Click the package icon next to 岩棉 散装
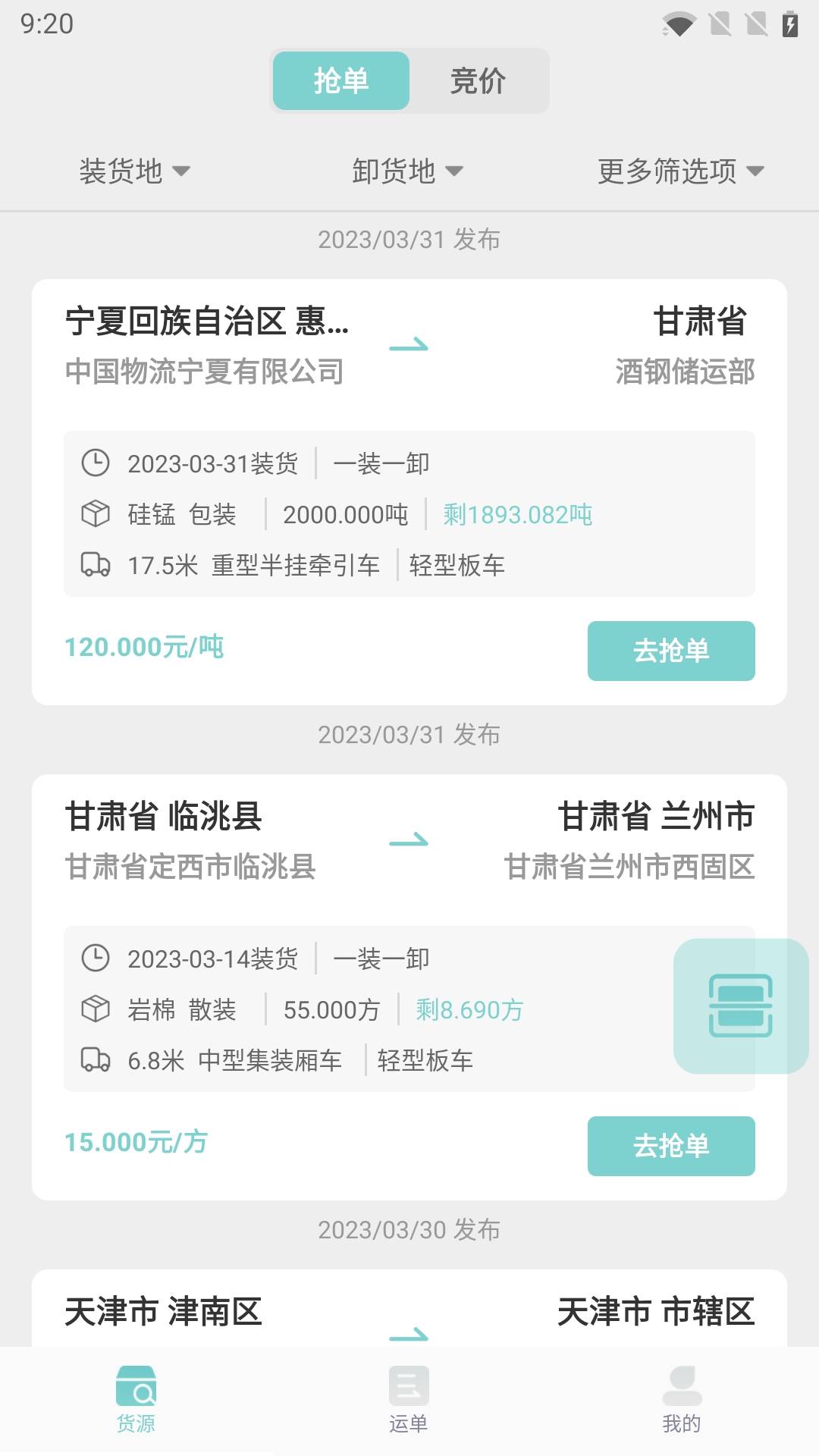Screen dimensions: 819x1456 [x=96, y=1009]
